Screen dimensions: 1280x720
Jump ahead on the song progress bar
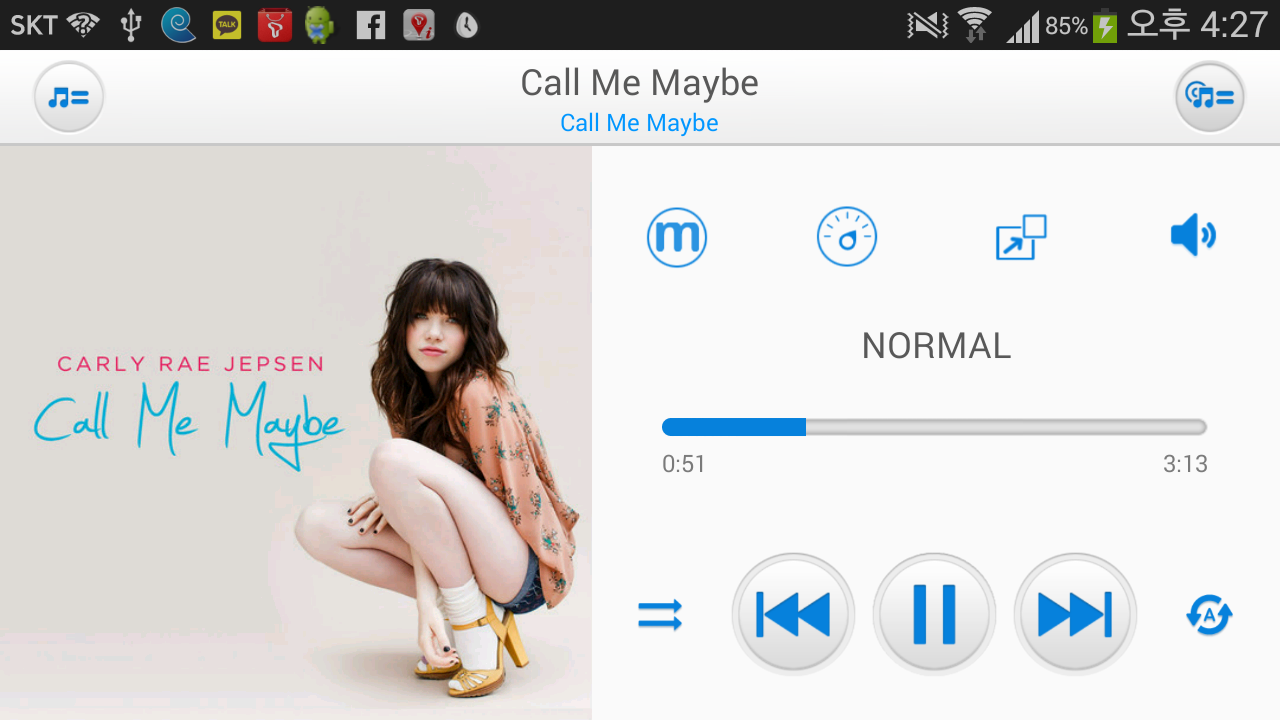[1000, 428]
